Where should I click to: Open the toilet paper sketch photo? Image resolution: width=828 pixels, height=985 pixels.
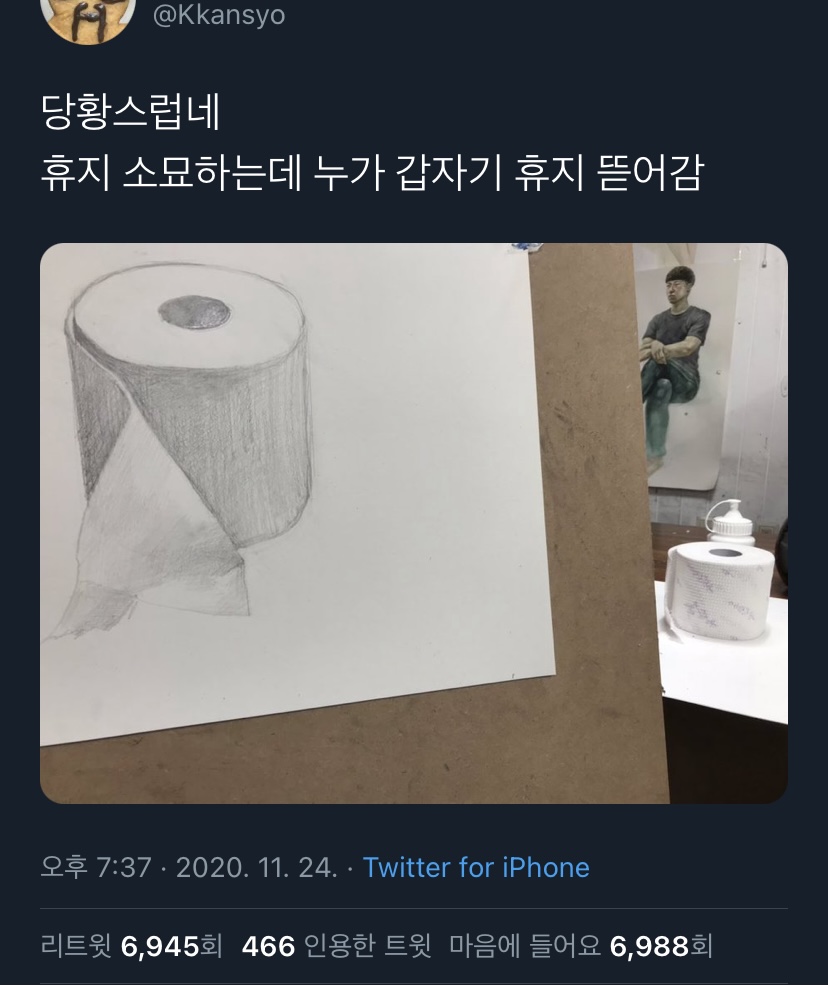(413, 520)
